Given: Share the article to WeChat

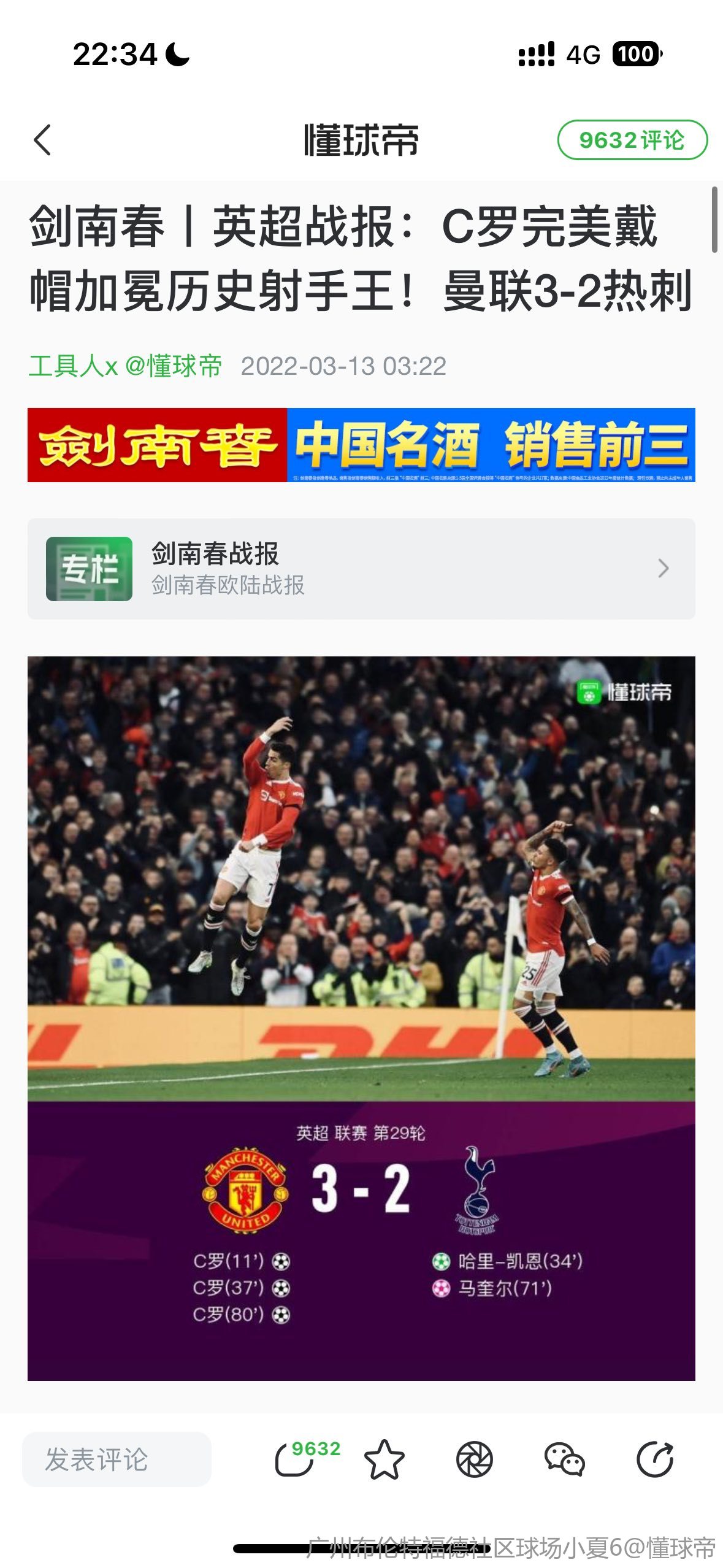Looking at the screenshot, I should (x=564, y=1459).
